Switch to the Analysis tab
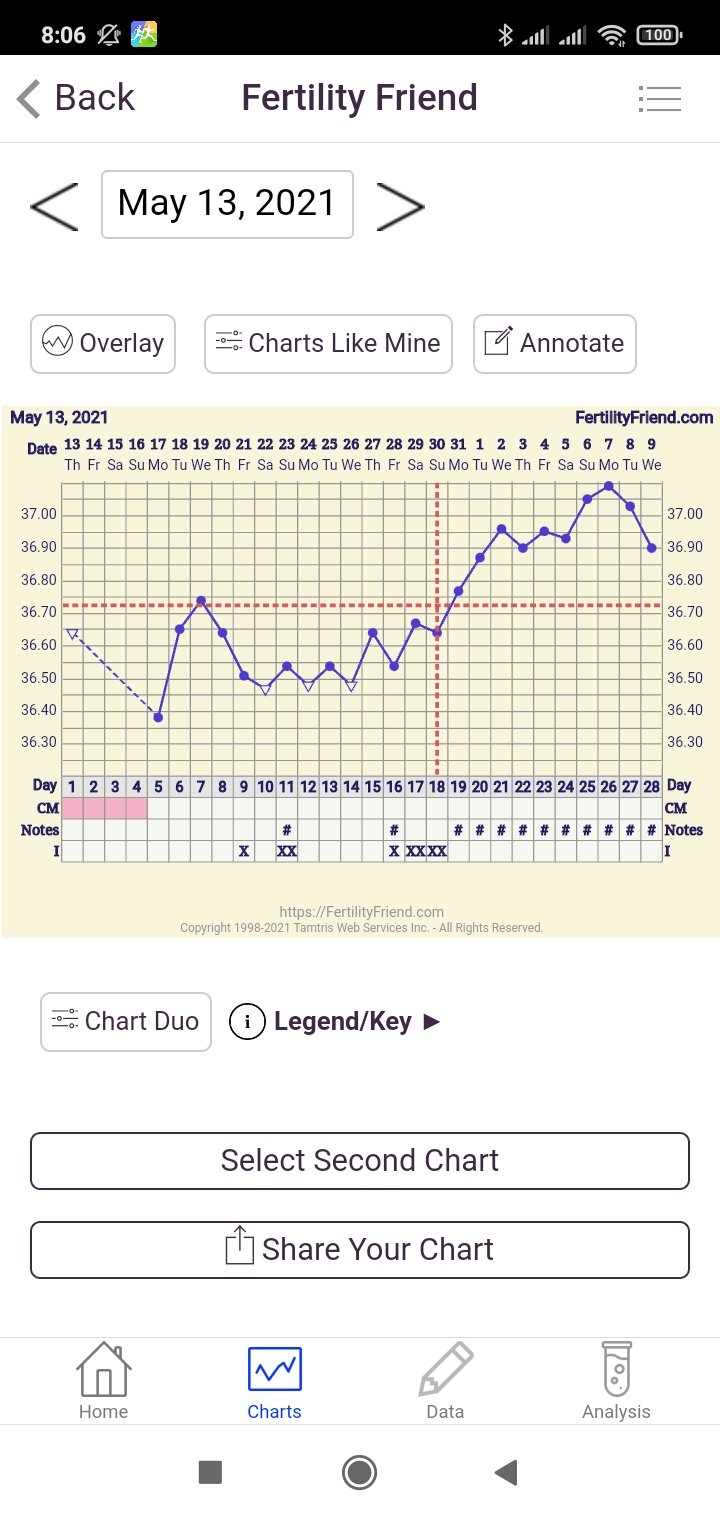 coord(616,1382)
